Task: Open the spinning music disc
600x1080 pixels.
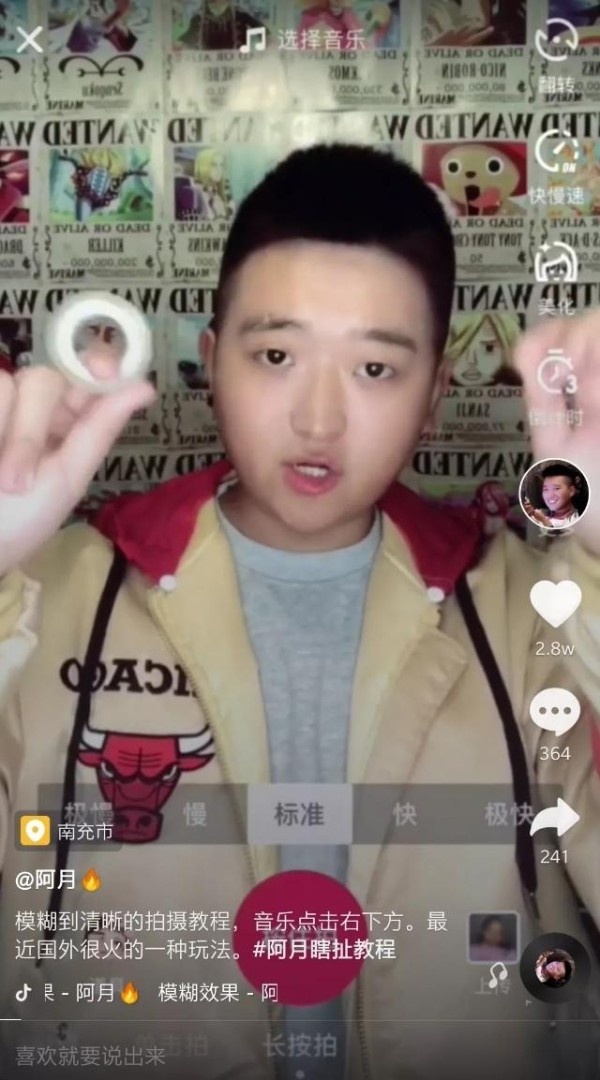Action: click(554, 967)
